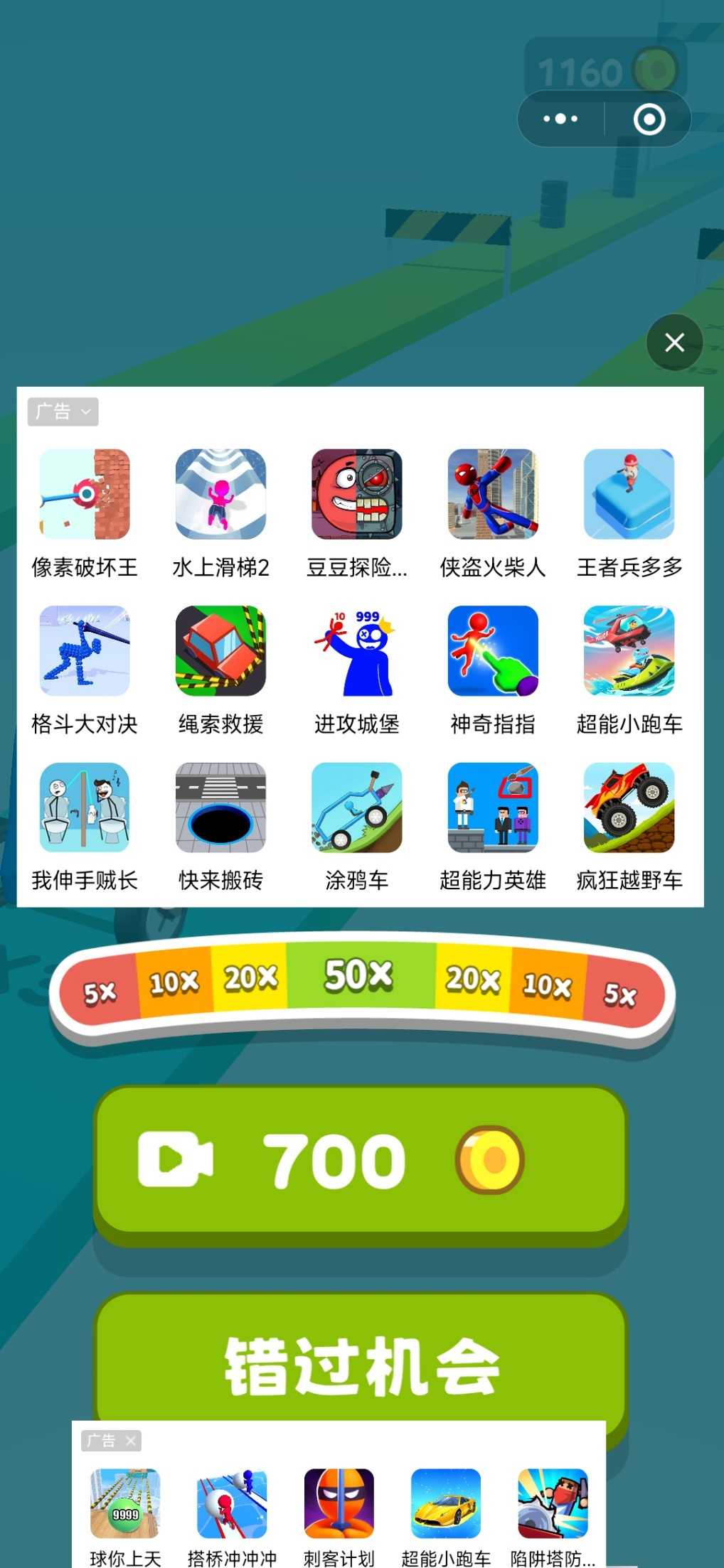This screenshot has width=724, height=1568.
Task: Launch the 绳索救援 game
Action: tap(220, 651)
